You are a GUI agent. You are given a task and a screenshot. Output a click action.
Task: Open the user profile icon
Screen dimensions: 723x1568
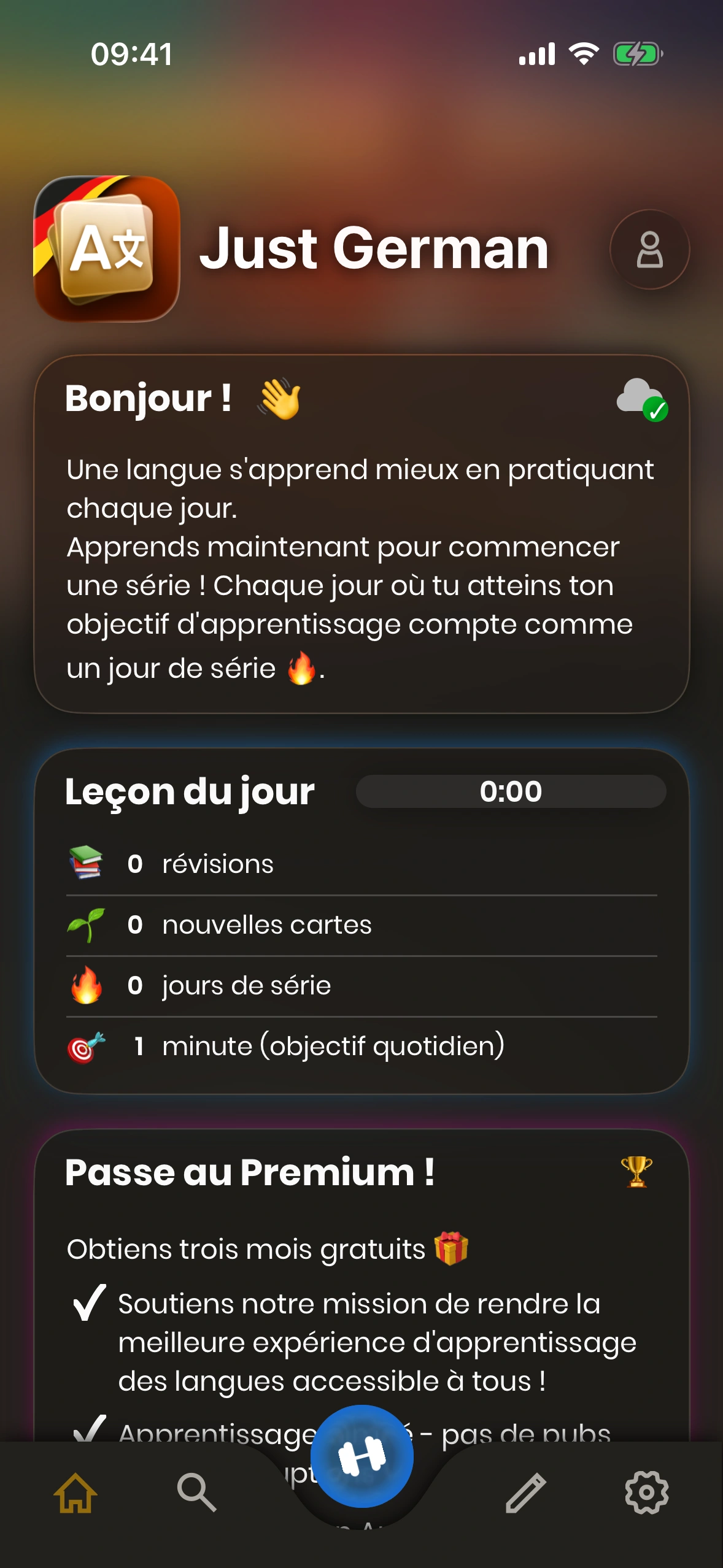[649, 250]
